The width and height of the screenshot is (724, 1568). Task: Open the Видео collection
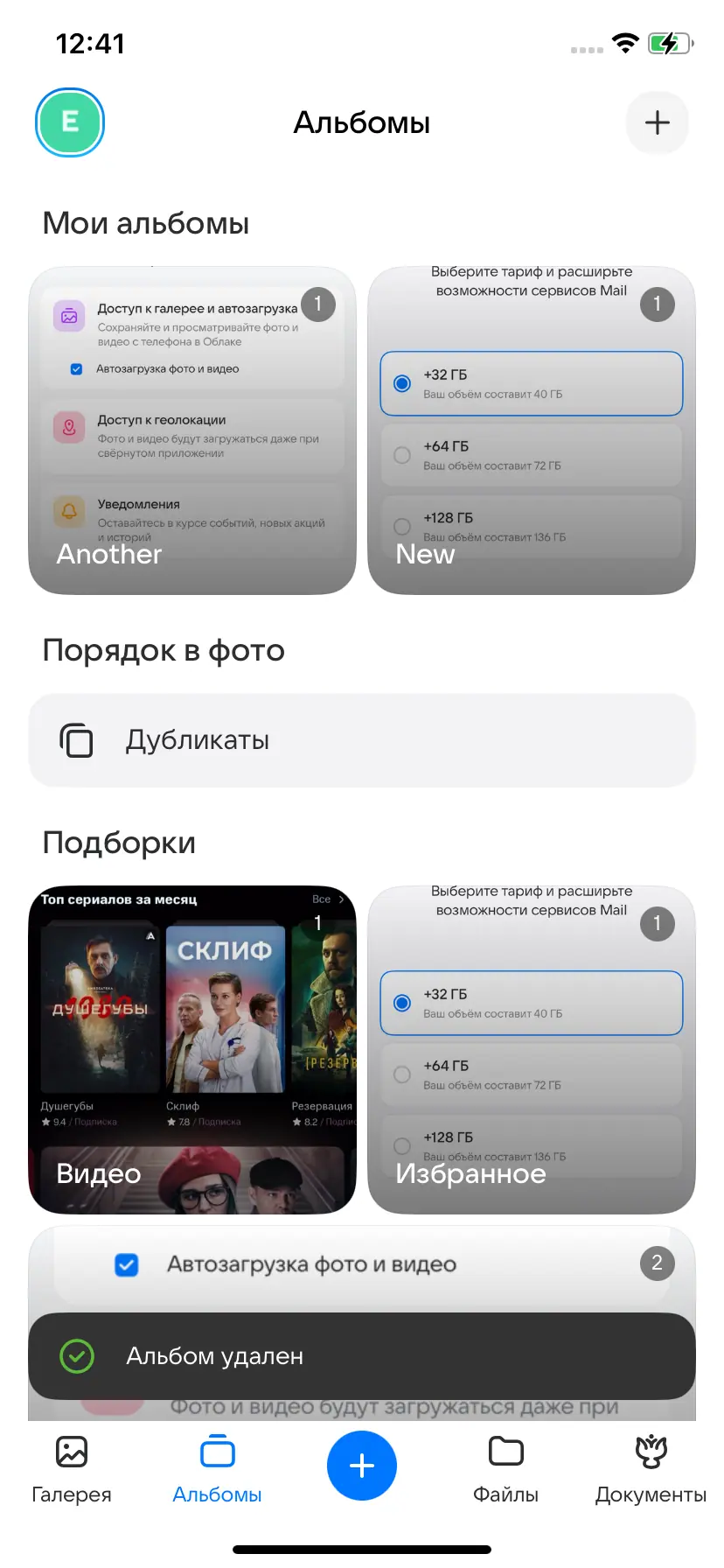(x=192, y=1049)
